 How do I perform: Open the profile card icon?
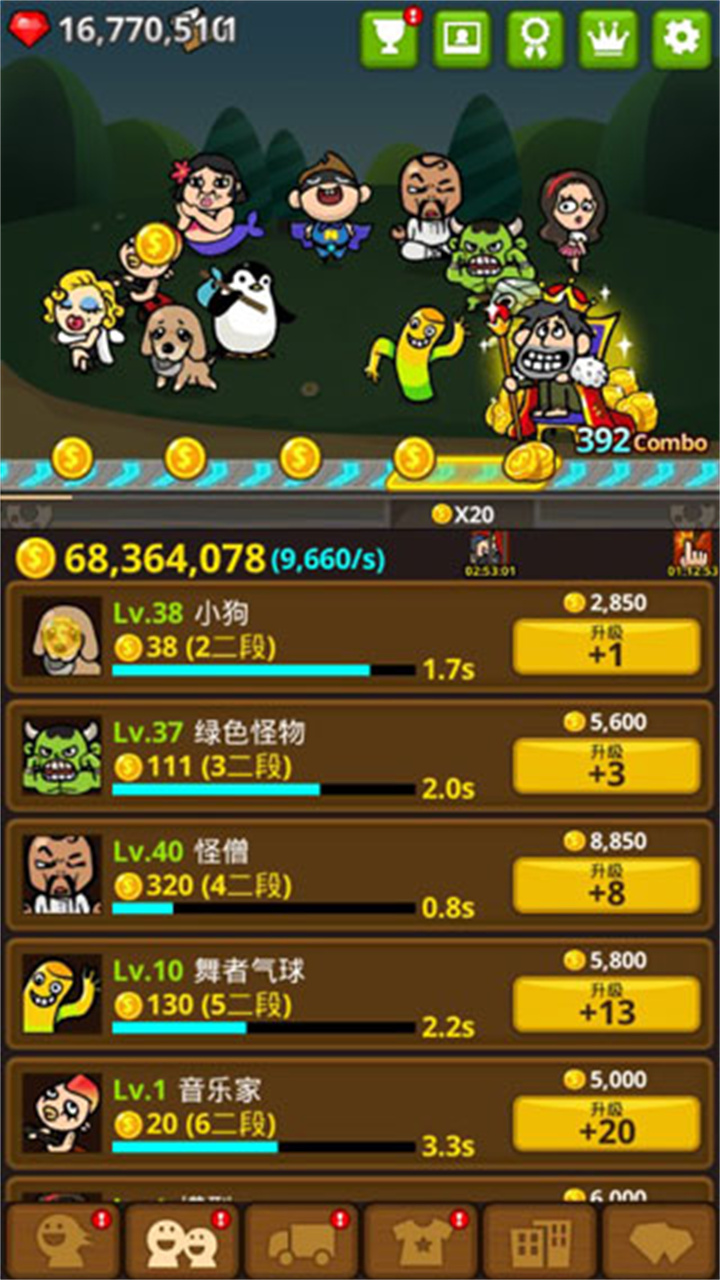point(462,38)
